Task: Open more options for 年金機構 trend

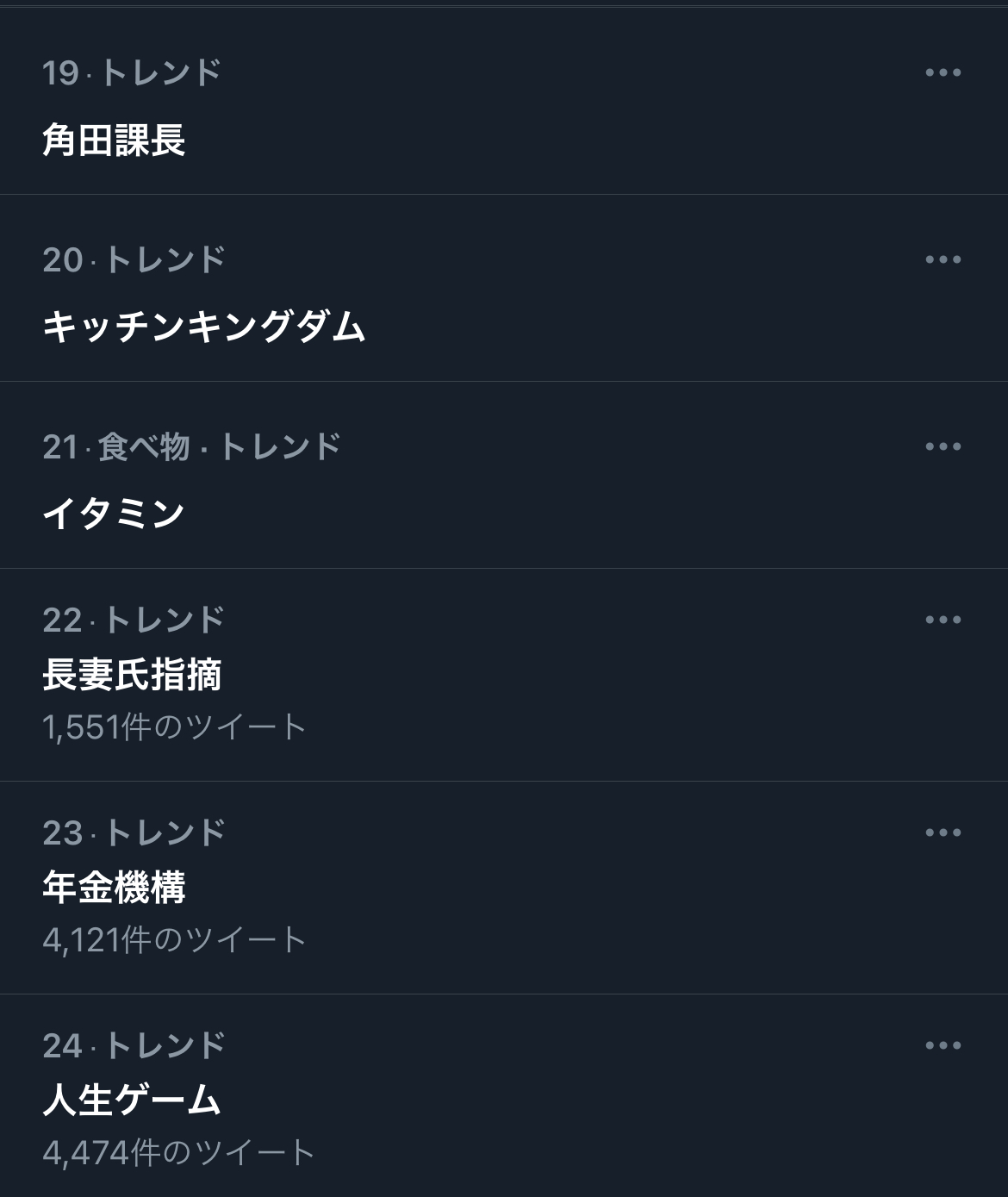Action: (943, 833)
